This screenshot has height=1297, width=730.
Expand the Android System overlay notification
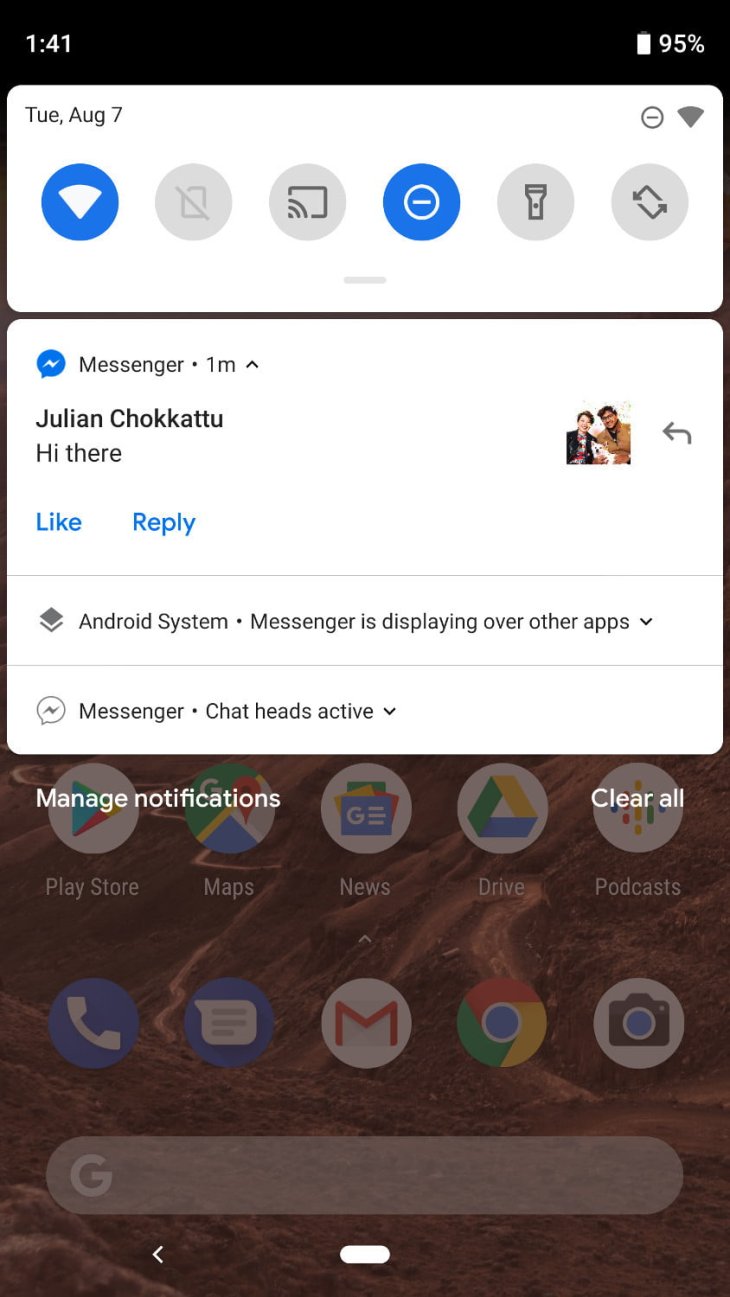click(646, 621)
